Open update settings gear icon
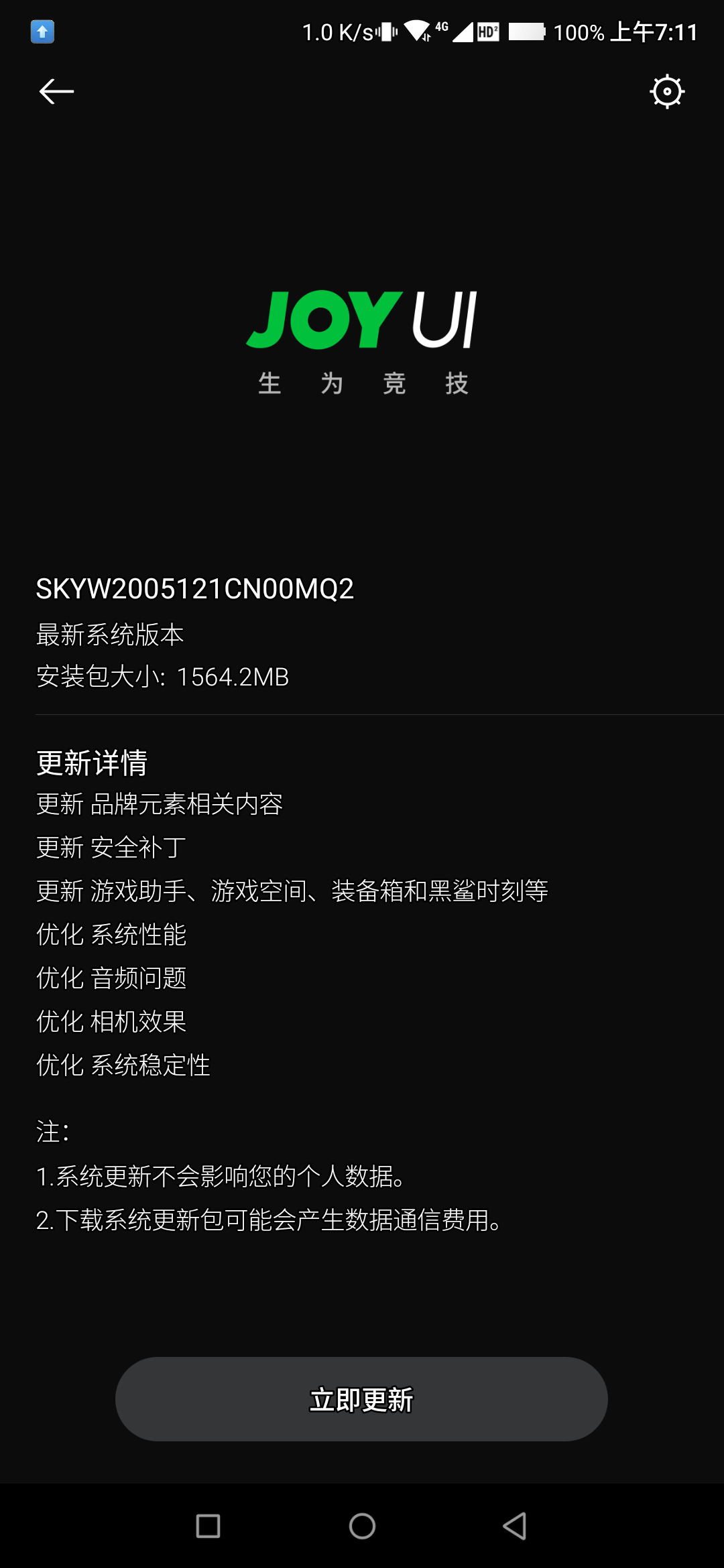Image resolution: width=724 pixels, height=1568 pixels. tap(667, 92)
